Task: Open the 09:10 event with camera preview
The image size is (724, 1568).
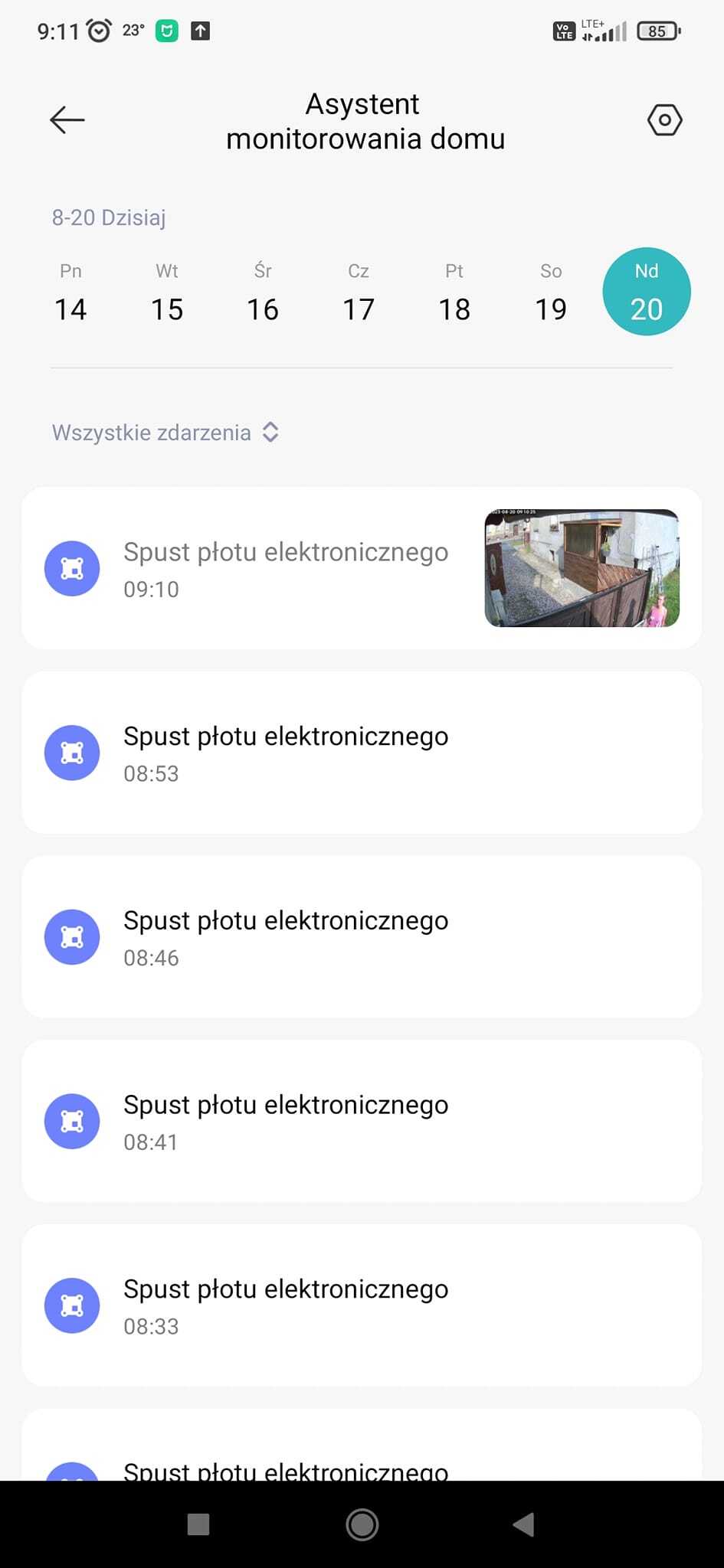Action: (362, 569)
